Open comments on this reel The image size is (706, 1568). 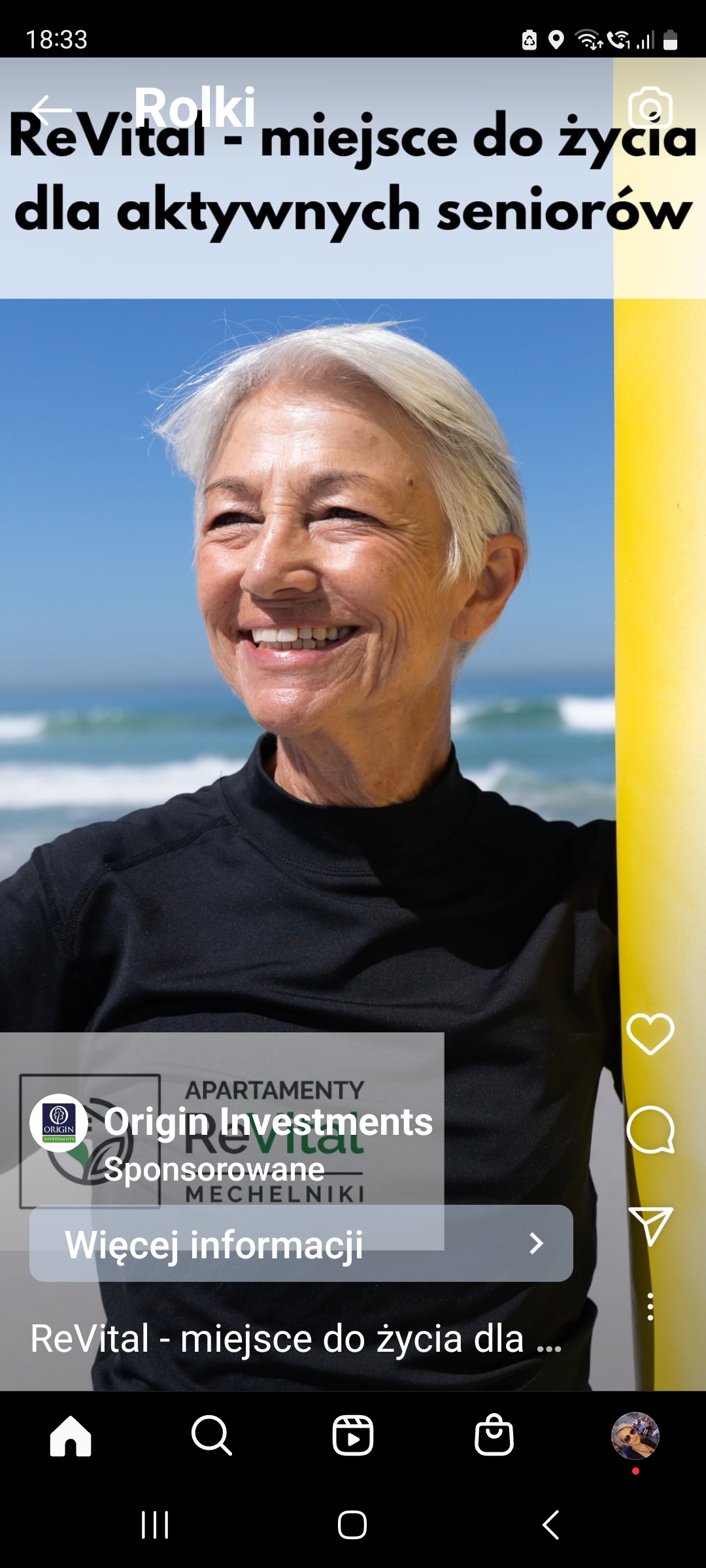click(650, 1130)
